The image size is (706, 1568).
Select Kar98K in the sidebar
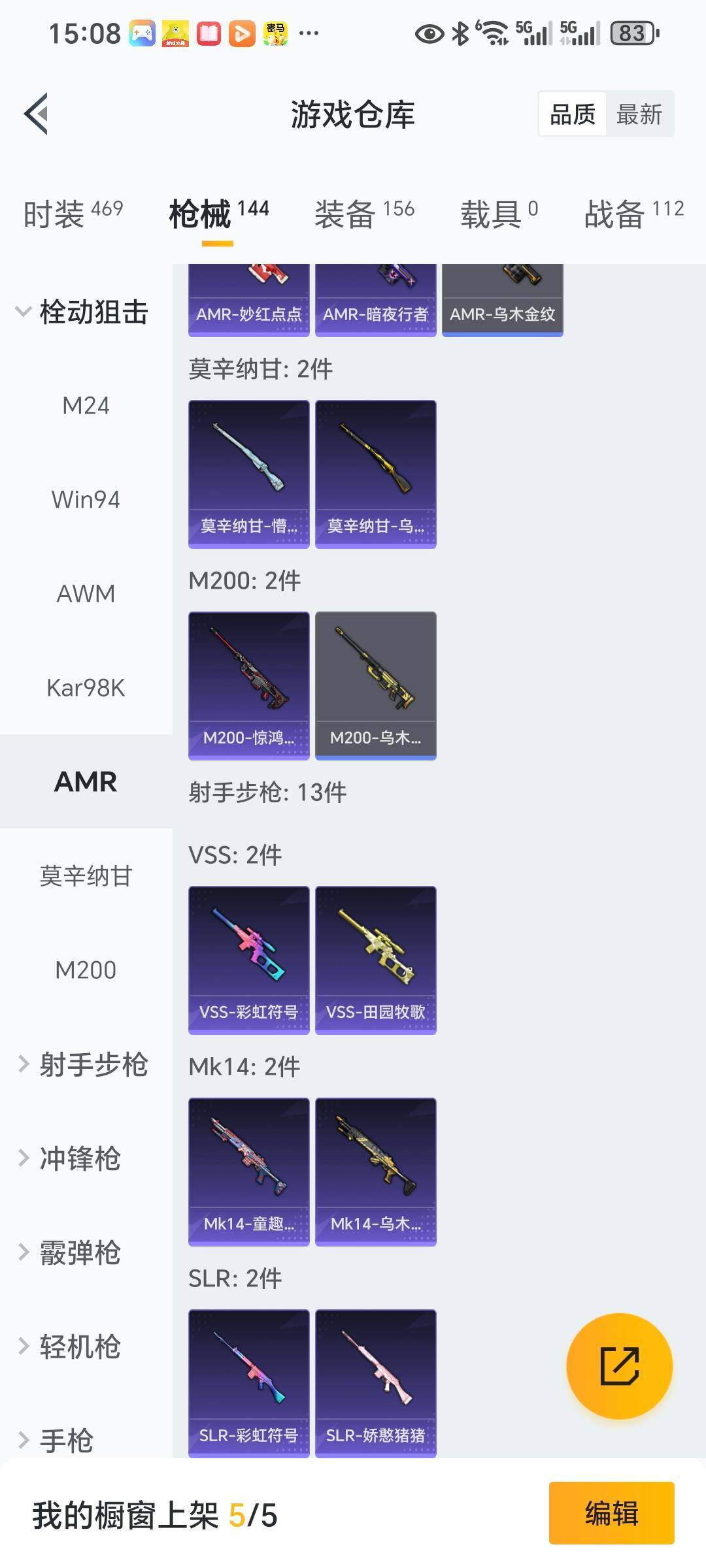pos(86,688)
